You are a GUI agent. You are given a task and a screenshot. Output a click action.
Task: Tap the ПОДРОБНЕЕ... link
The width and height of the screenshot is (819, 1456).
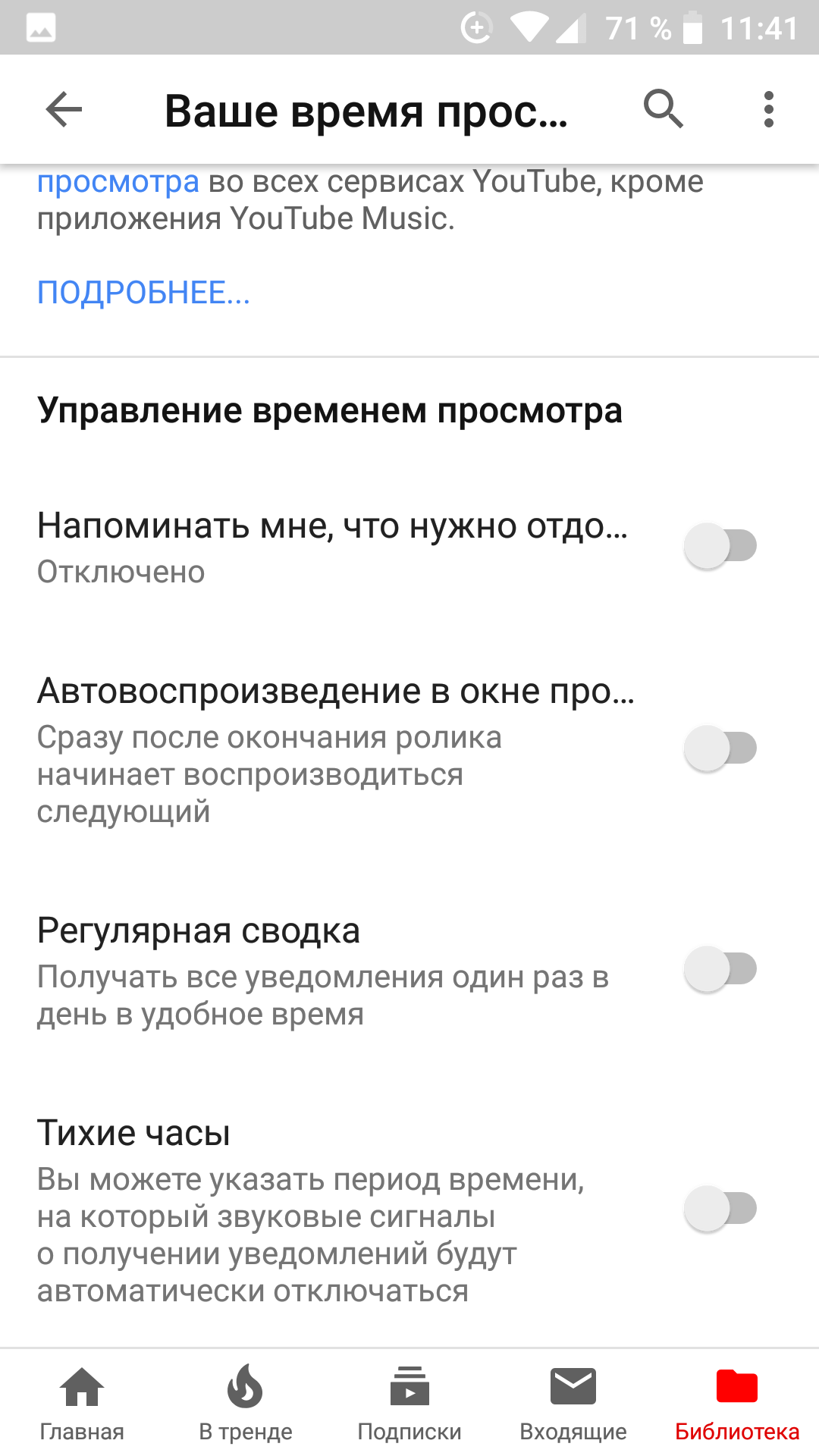coord(143,293)
